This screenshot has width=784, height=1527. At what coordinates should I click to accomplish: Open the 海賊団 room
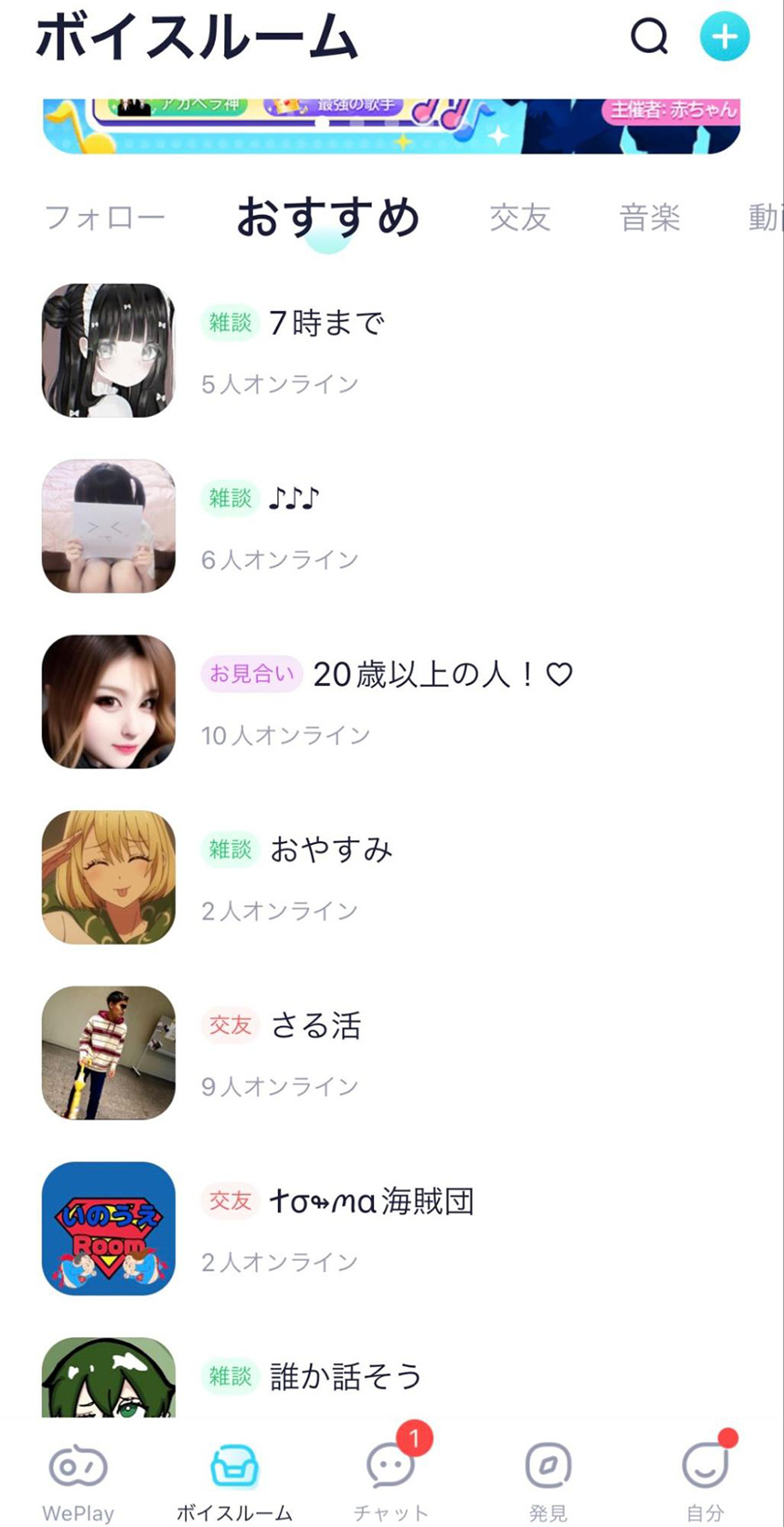click(x=392, y=1229)
